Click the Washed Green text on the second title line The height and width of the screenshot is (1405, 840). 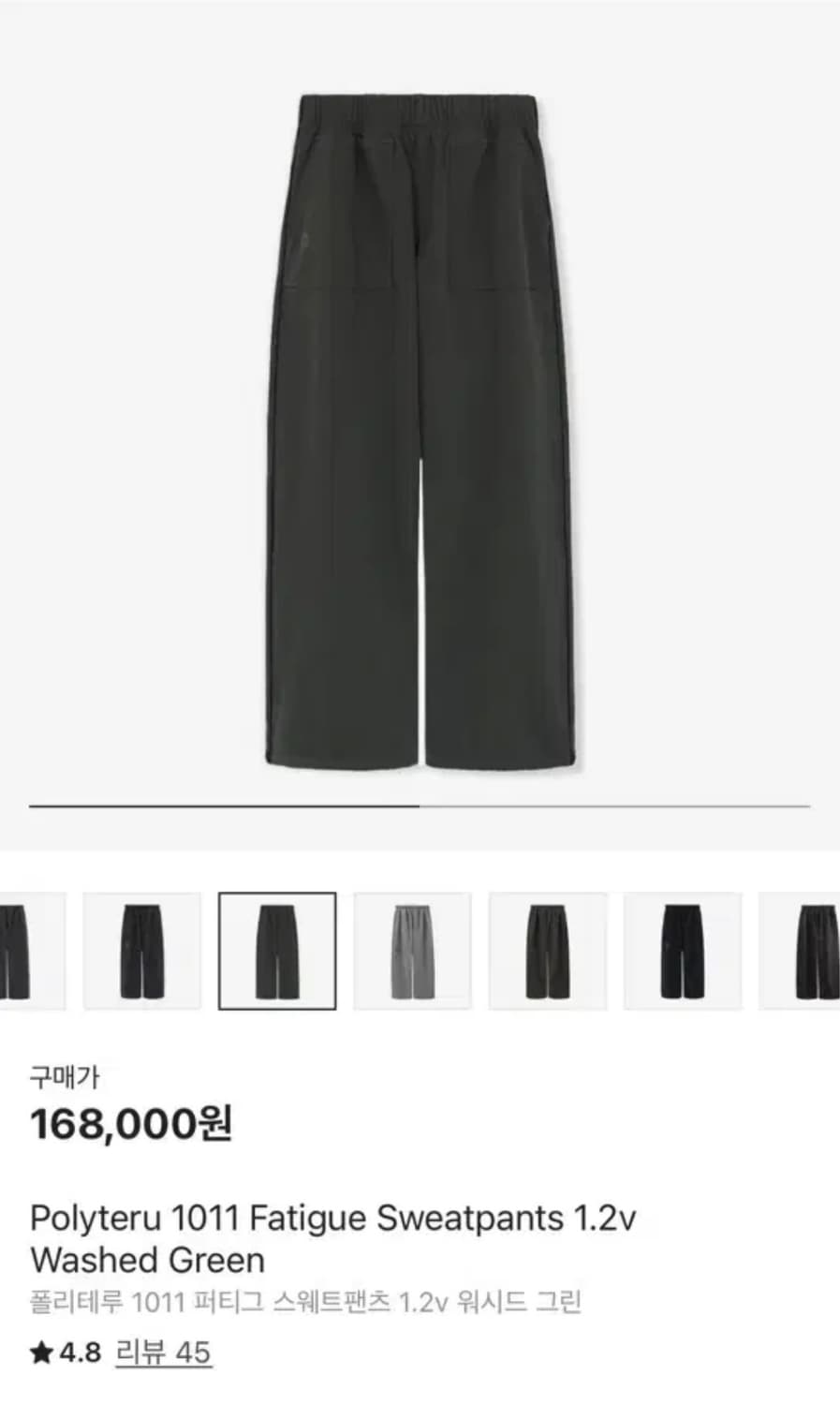tap(145, 1260)
